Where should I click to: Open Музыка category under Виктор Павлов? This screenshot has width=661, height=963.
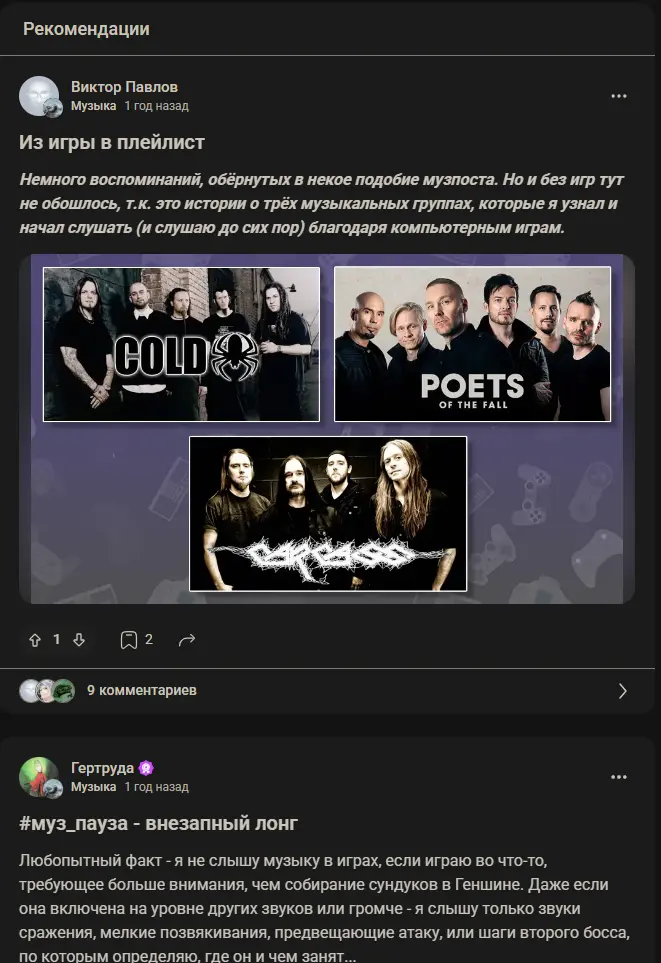click(x=93, y=105)
